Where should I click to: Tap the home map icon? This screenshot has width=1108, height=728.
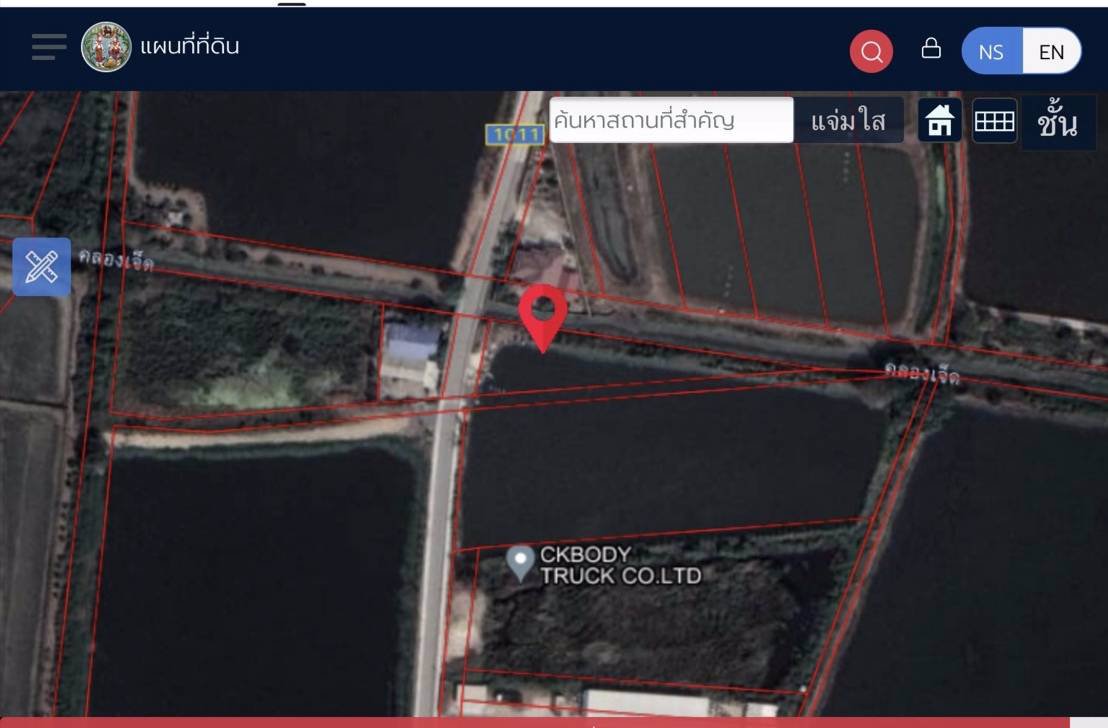(939, 121)
